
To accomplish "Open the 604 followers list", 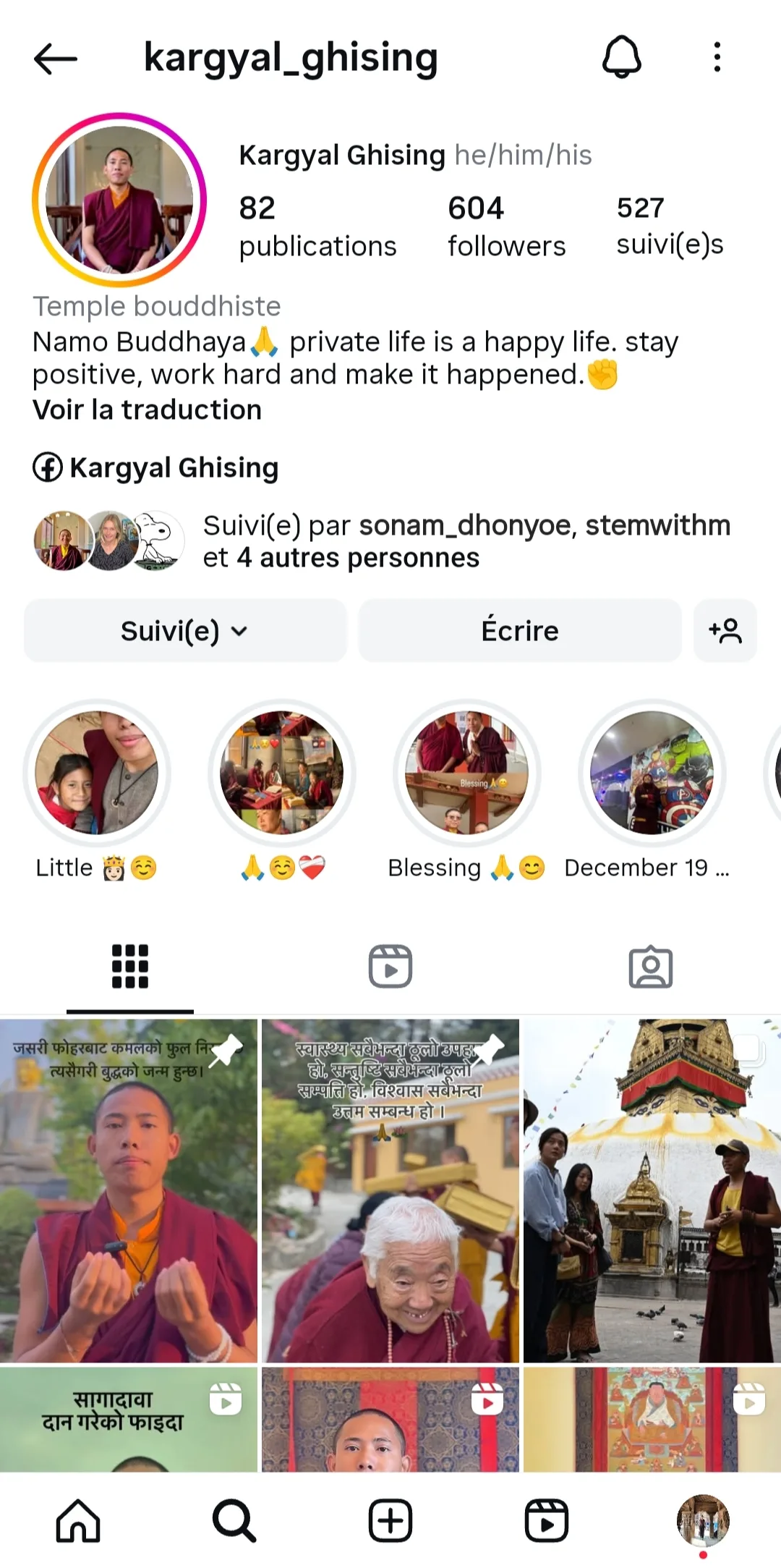I will point(506,226).
